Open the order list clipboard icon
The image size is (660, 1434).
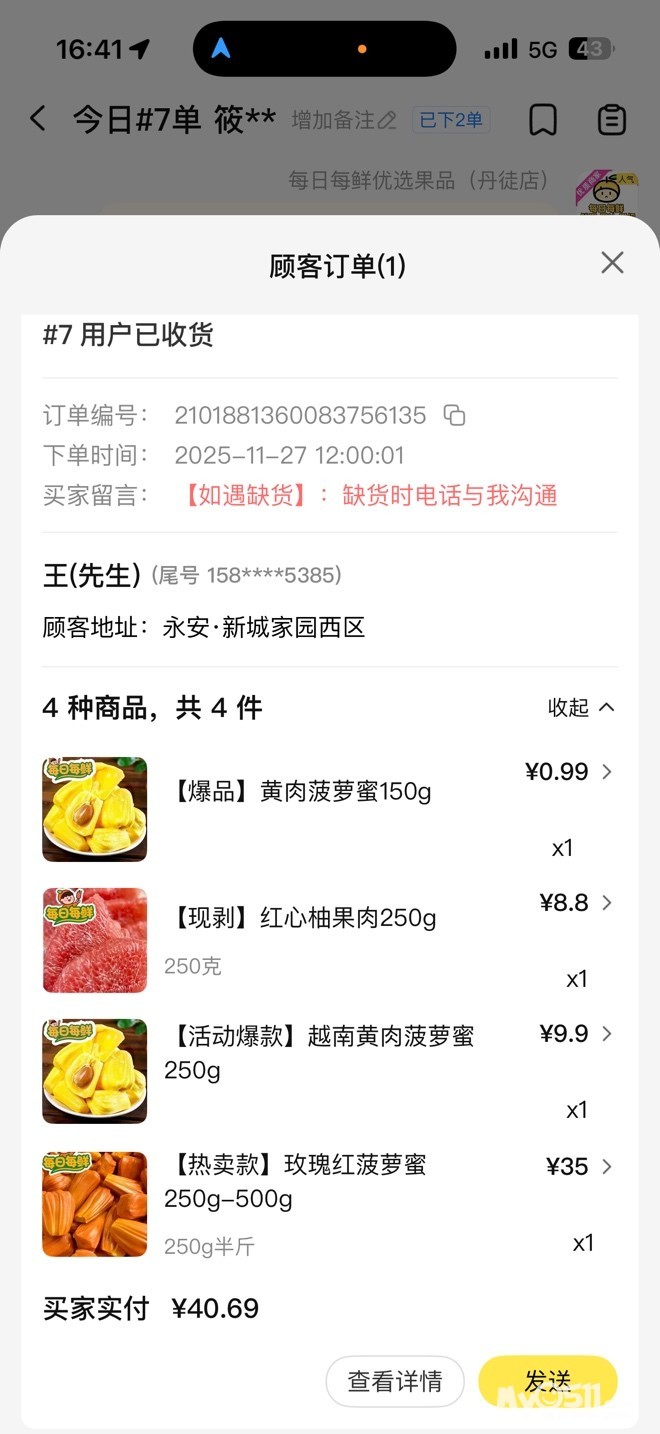tap(612, 120)
